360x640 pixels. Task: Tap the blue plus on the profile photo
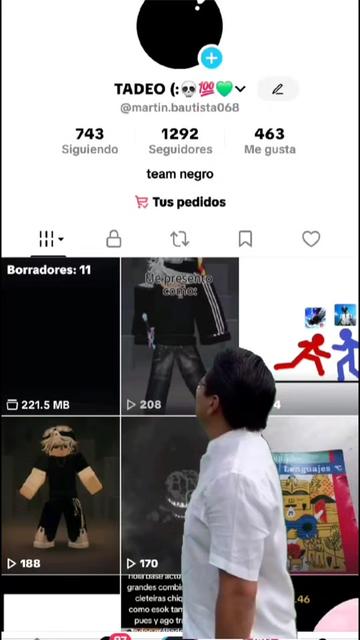[211, 58]
